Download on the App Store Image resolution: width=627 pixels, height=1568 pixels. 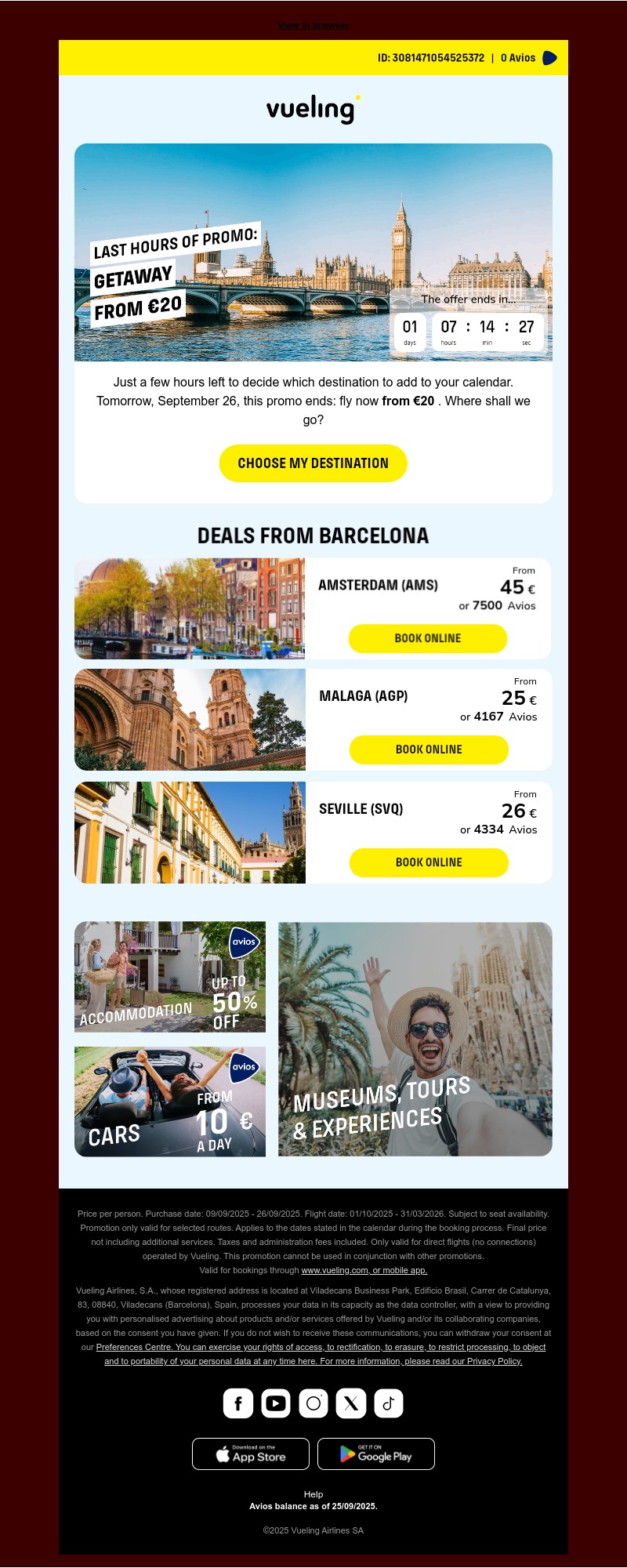[x=251, y=1454]
